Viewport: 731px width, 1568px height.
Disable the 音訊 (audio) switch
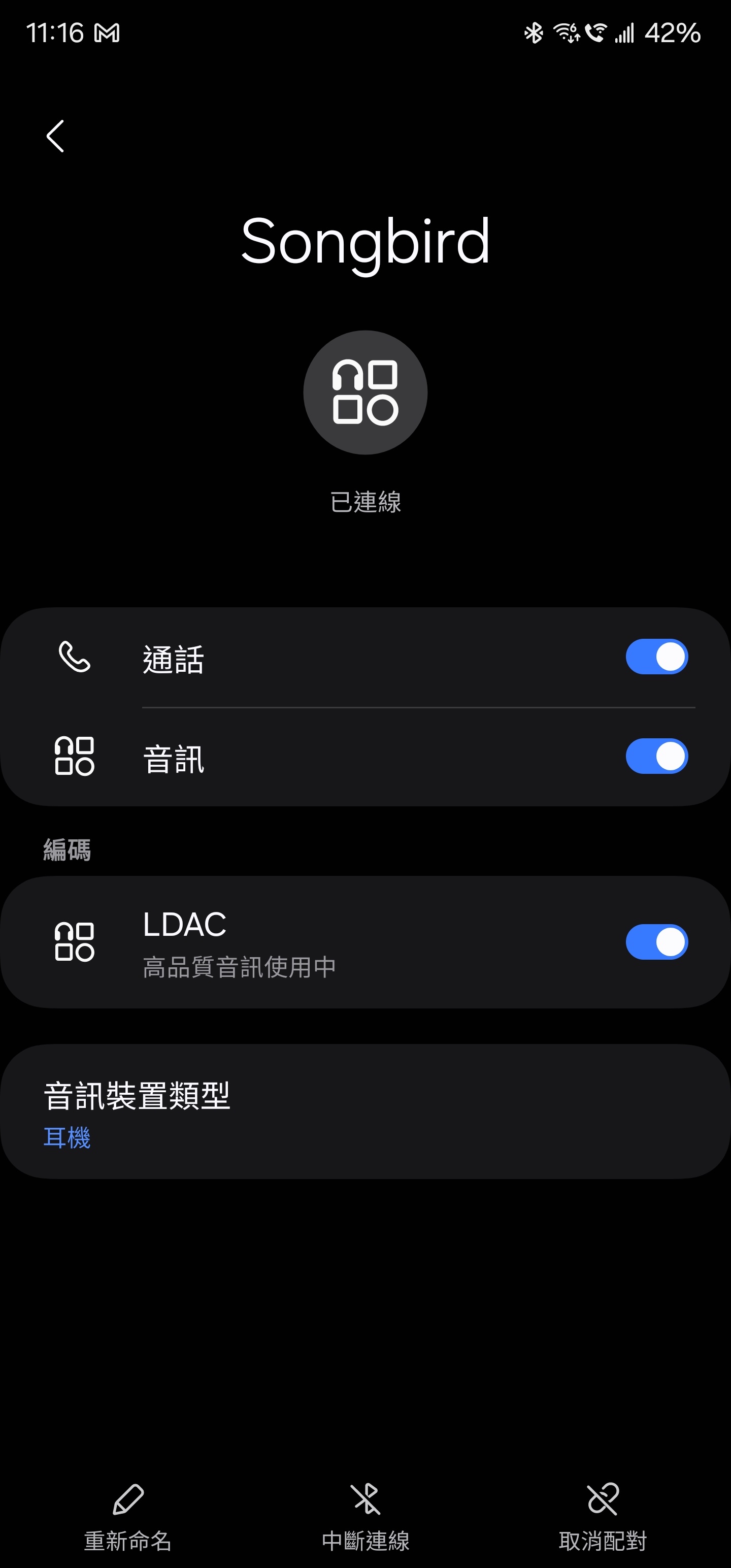[656, 756]
